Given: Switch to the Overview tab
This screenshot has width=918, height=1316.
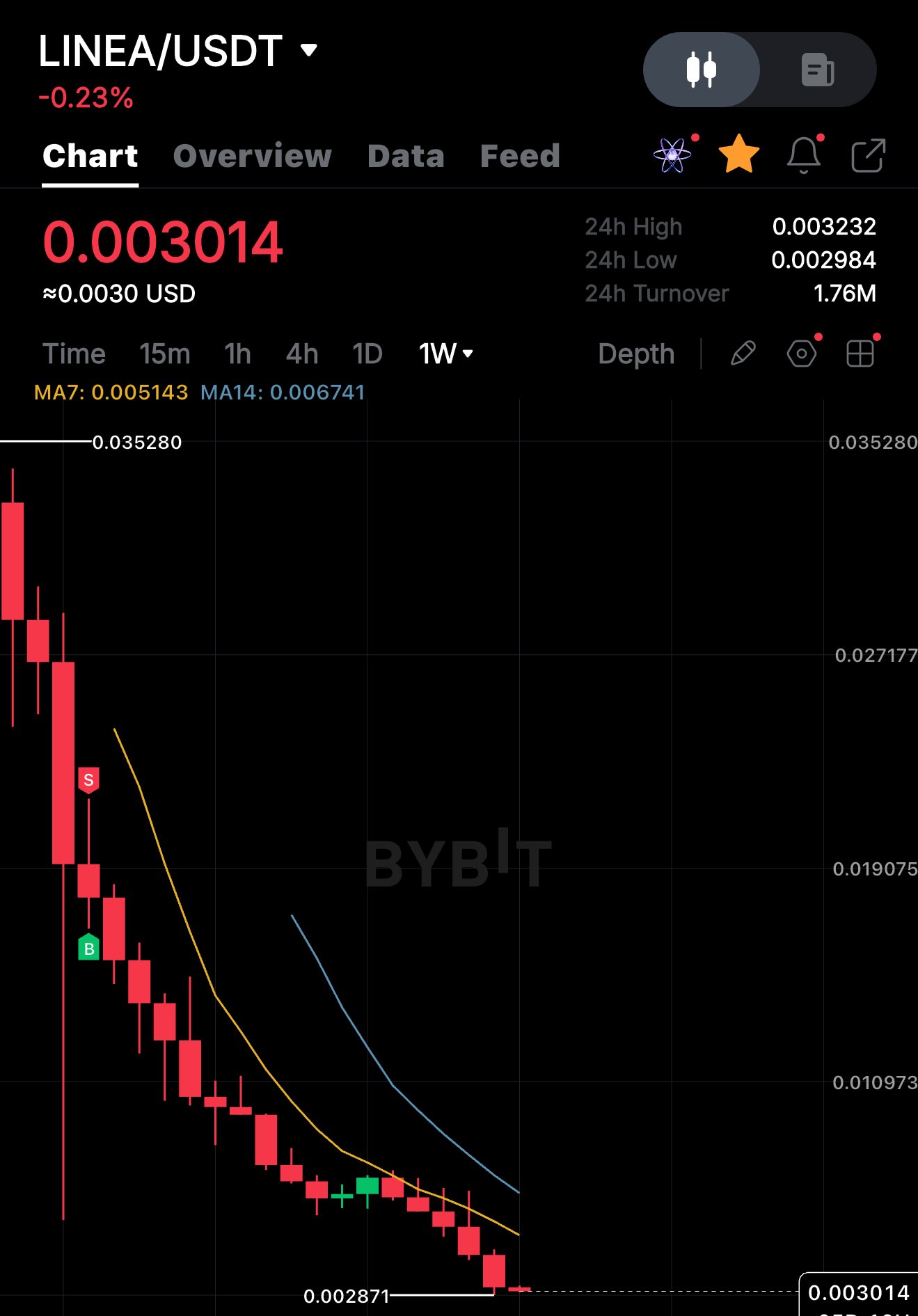Looking at the screenshot, I should (252, 156).
